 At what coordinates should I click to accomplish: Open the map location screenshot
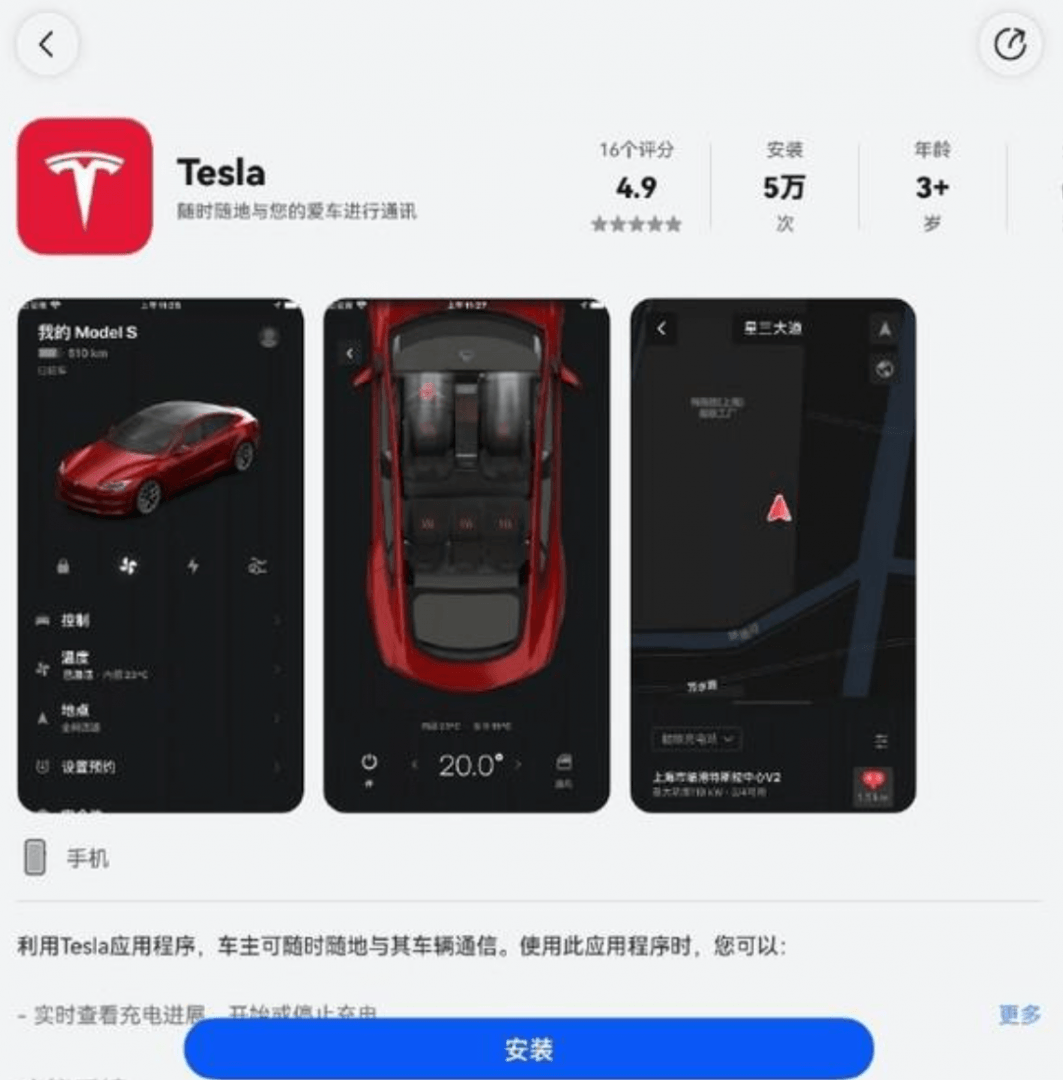(772, 555)
